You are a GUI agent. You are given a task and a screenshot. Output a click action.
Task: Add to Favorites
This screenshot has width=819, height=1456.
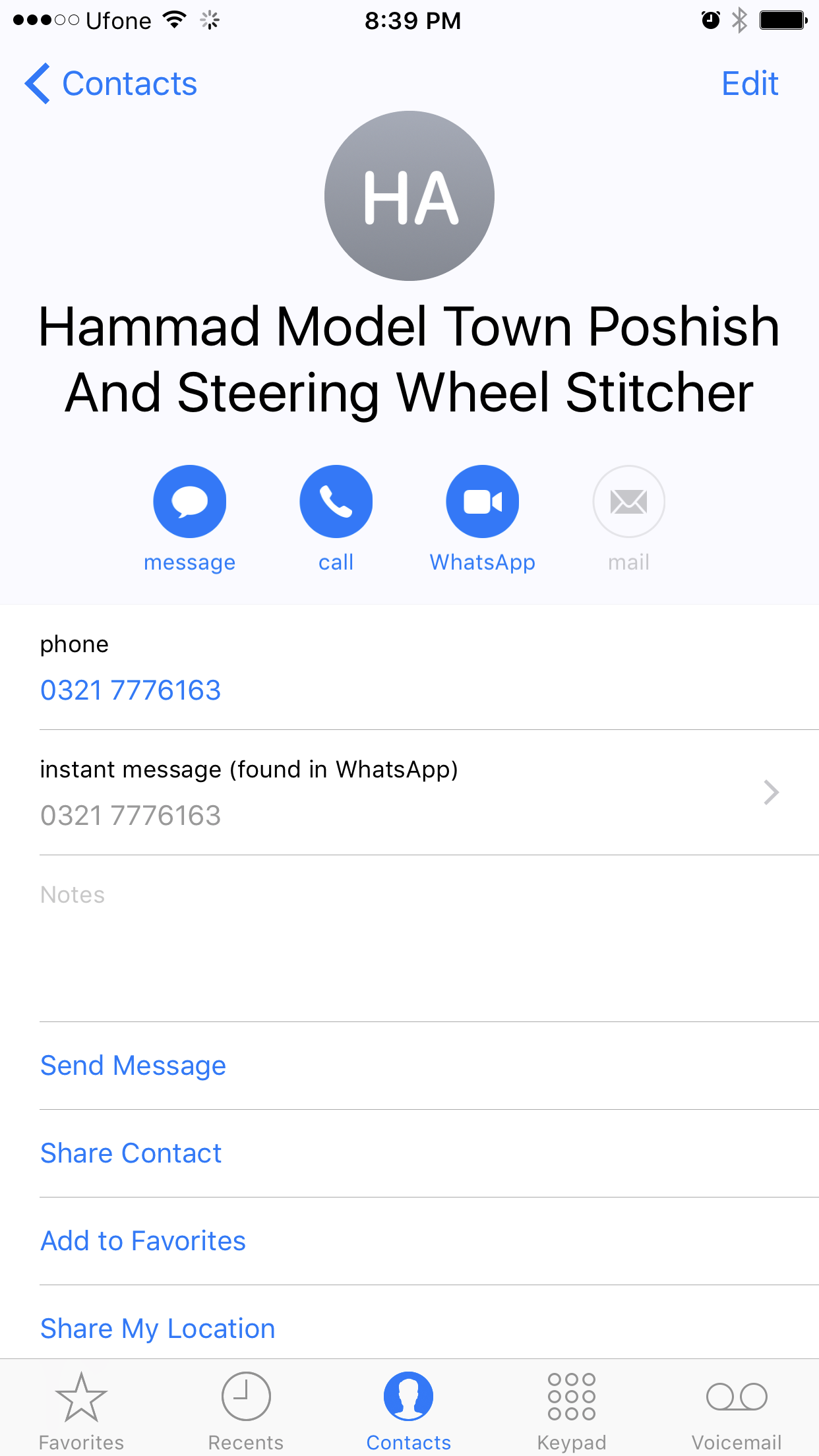coord(143,1241)
